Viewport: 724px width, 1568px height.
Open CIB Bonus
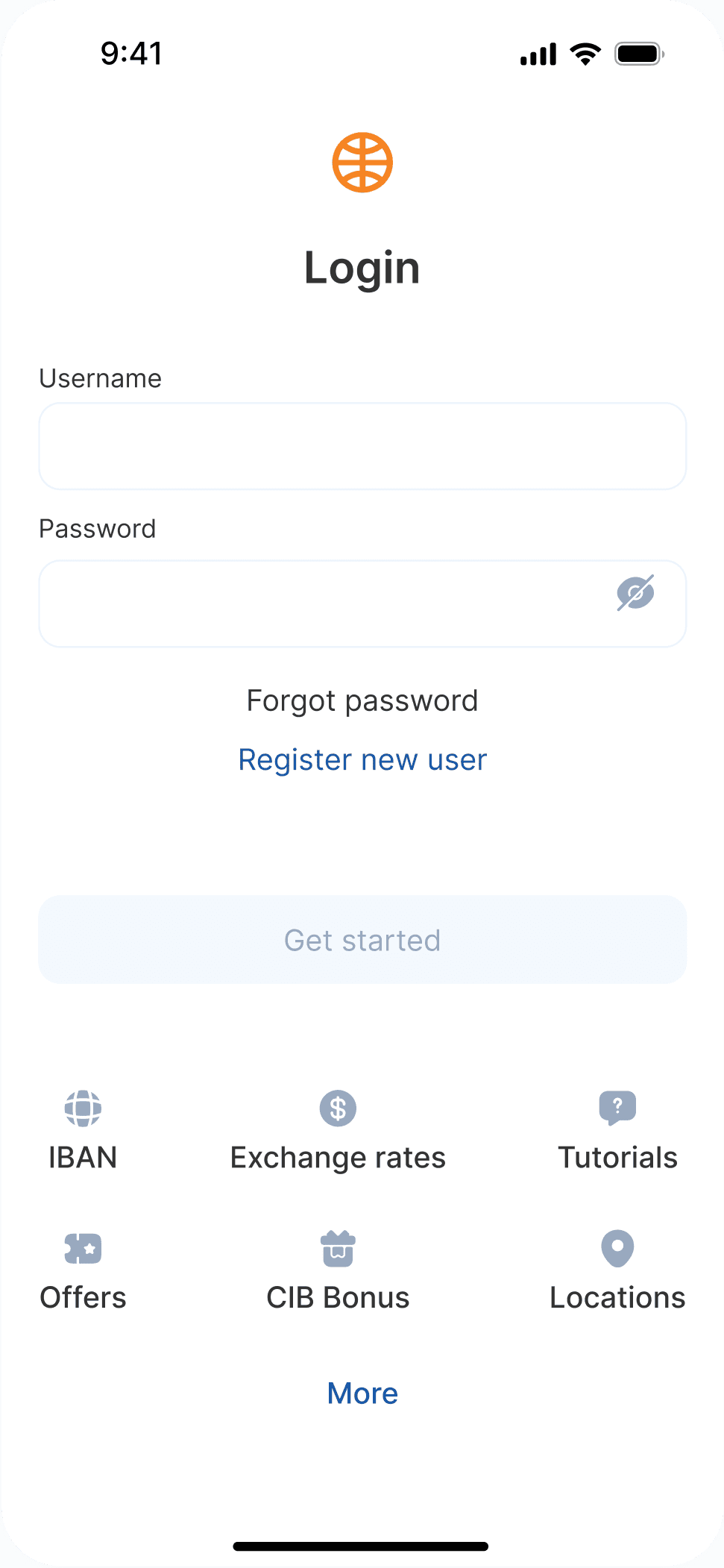pyautogui.click(x=338, y=1271)
